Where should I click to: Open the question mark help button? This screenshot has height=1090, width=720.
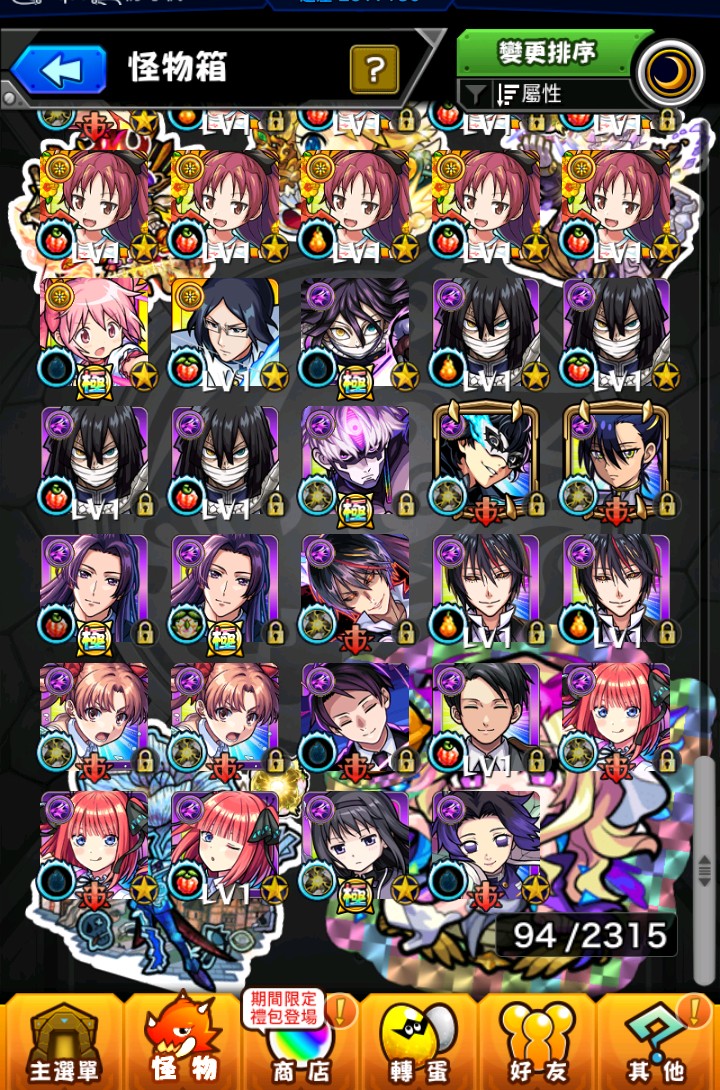pos(374,69)
